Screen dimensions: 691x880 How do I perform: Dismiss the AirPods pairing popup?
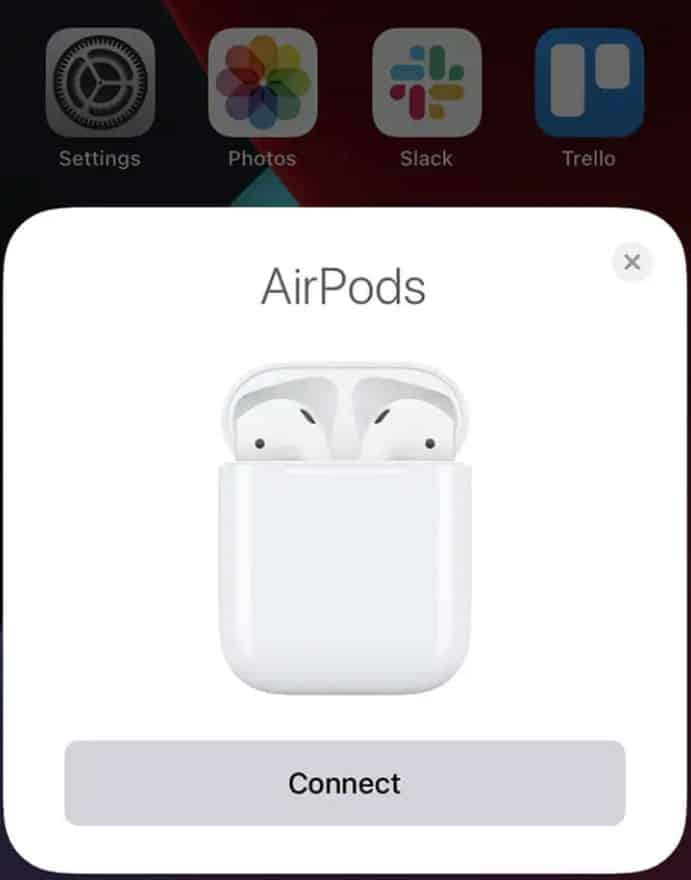point(631,262)
